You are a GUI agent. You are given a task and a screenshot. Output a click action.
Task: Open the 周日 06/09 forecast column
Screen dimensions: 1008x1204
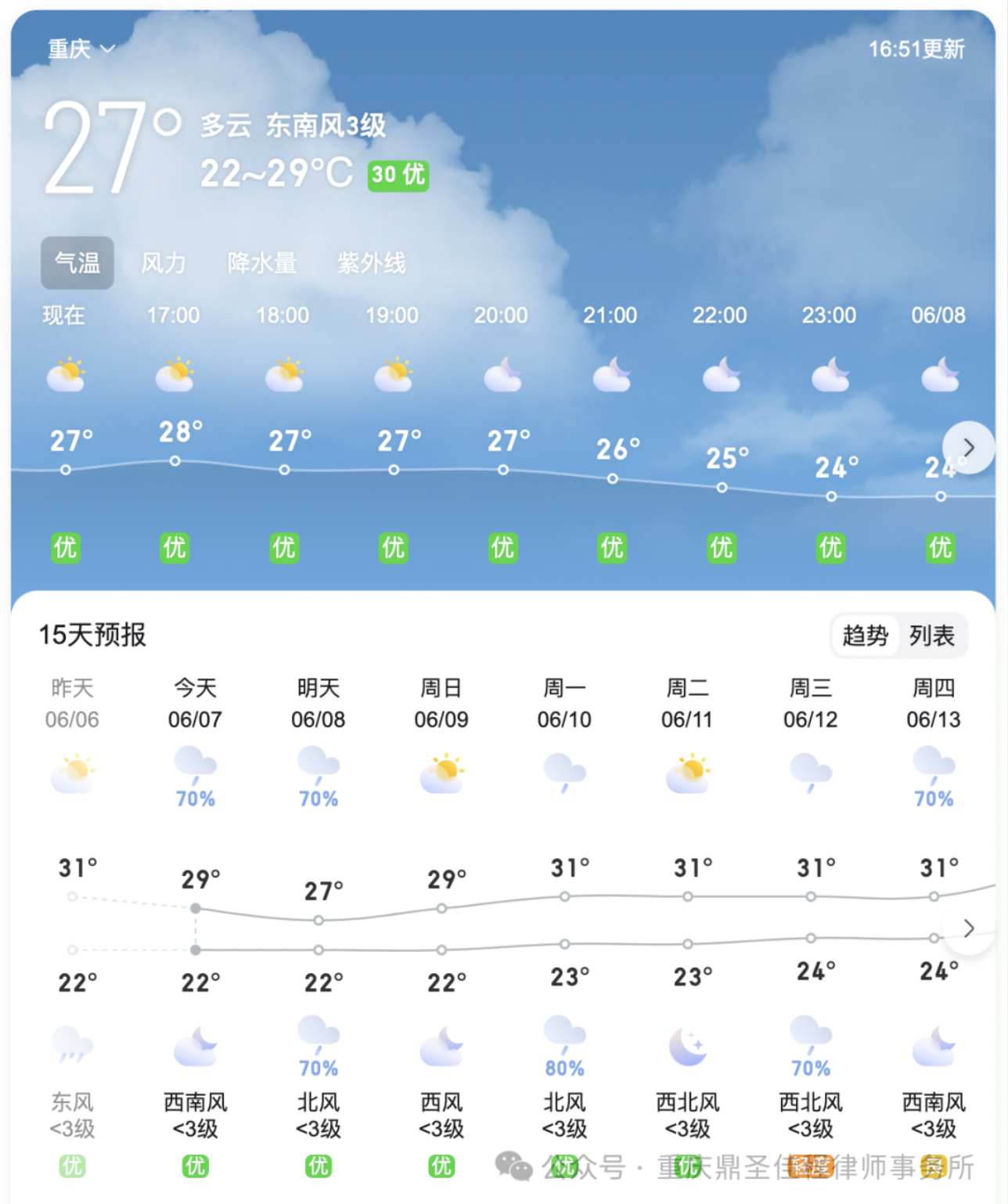[441, 703]
